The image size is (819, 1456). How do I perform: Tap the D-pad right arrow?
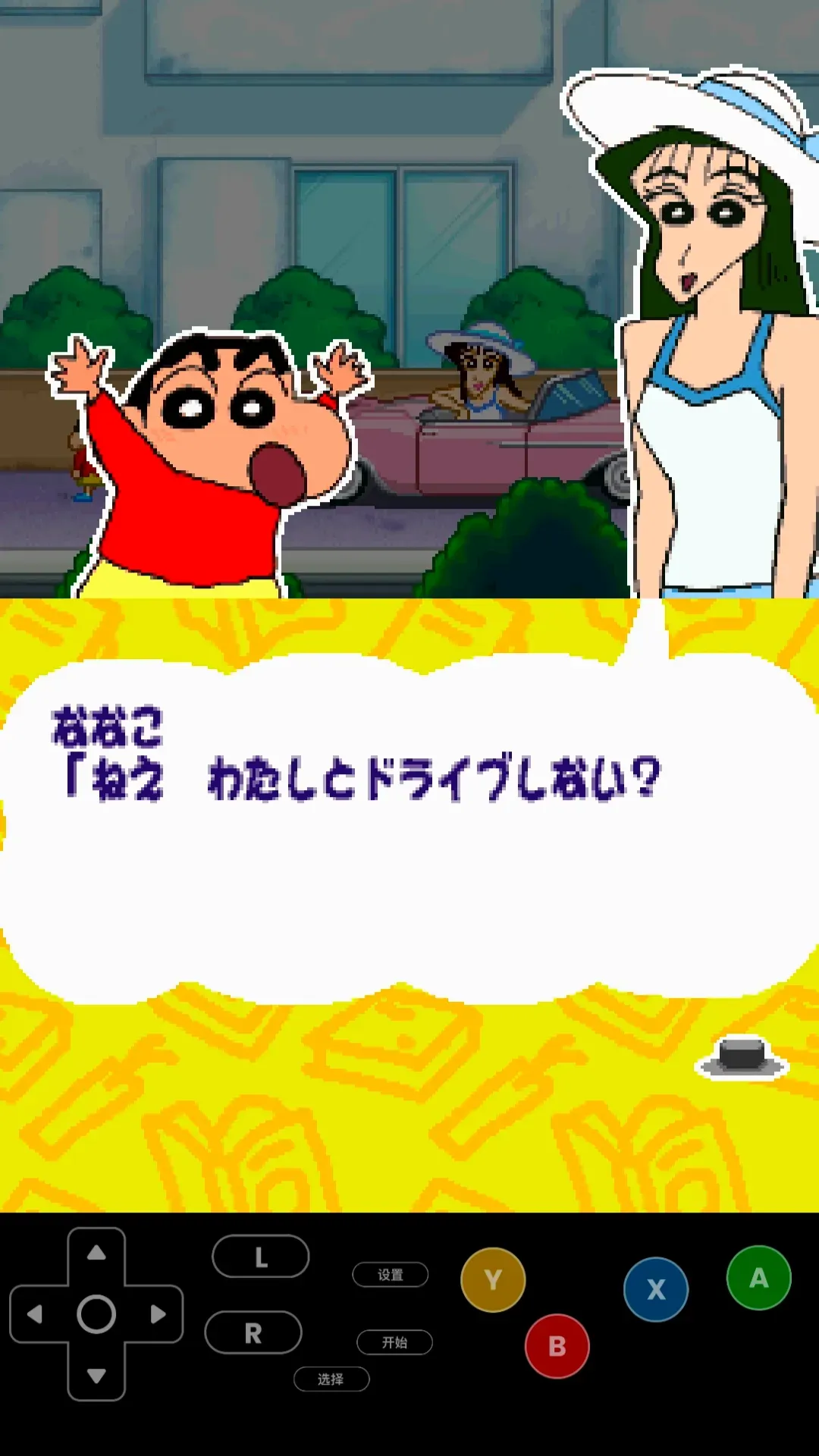(x=158, y=1314)
